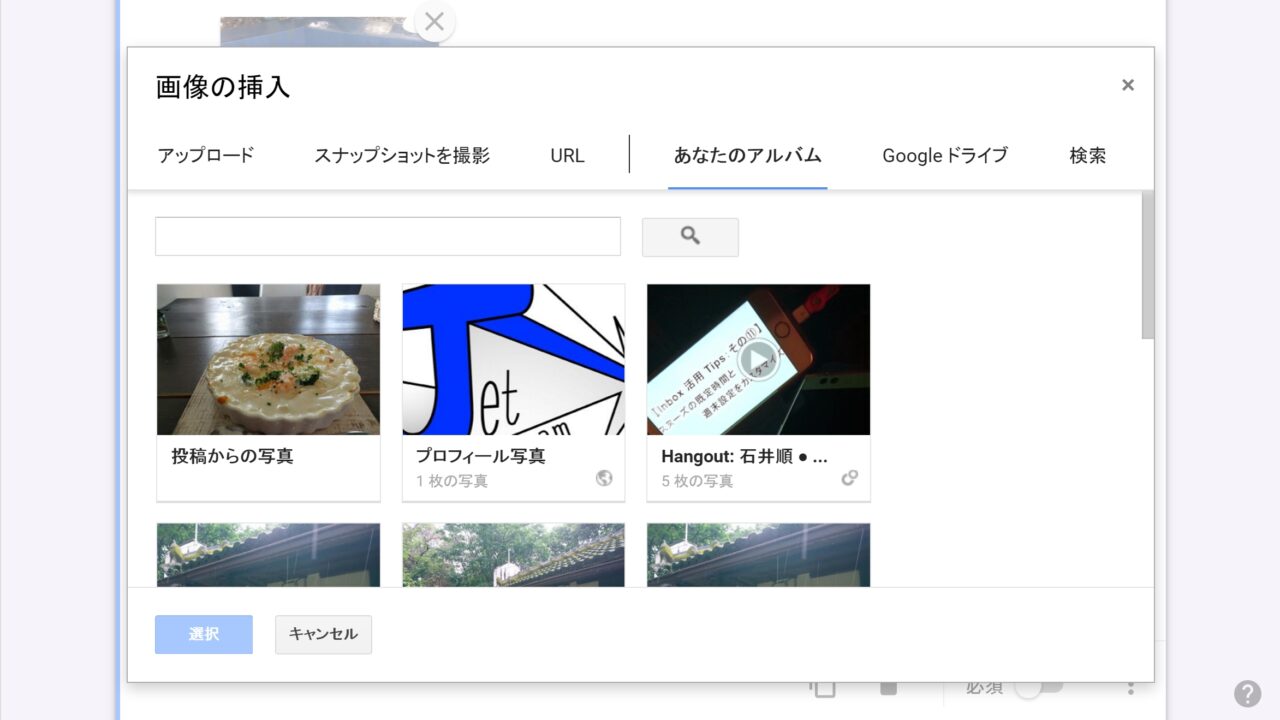Focus the album search text field
Screen dimensions: 1280x720
pos(388,237)
